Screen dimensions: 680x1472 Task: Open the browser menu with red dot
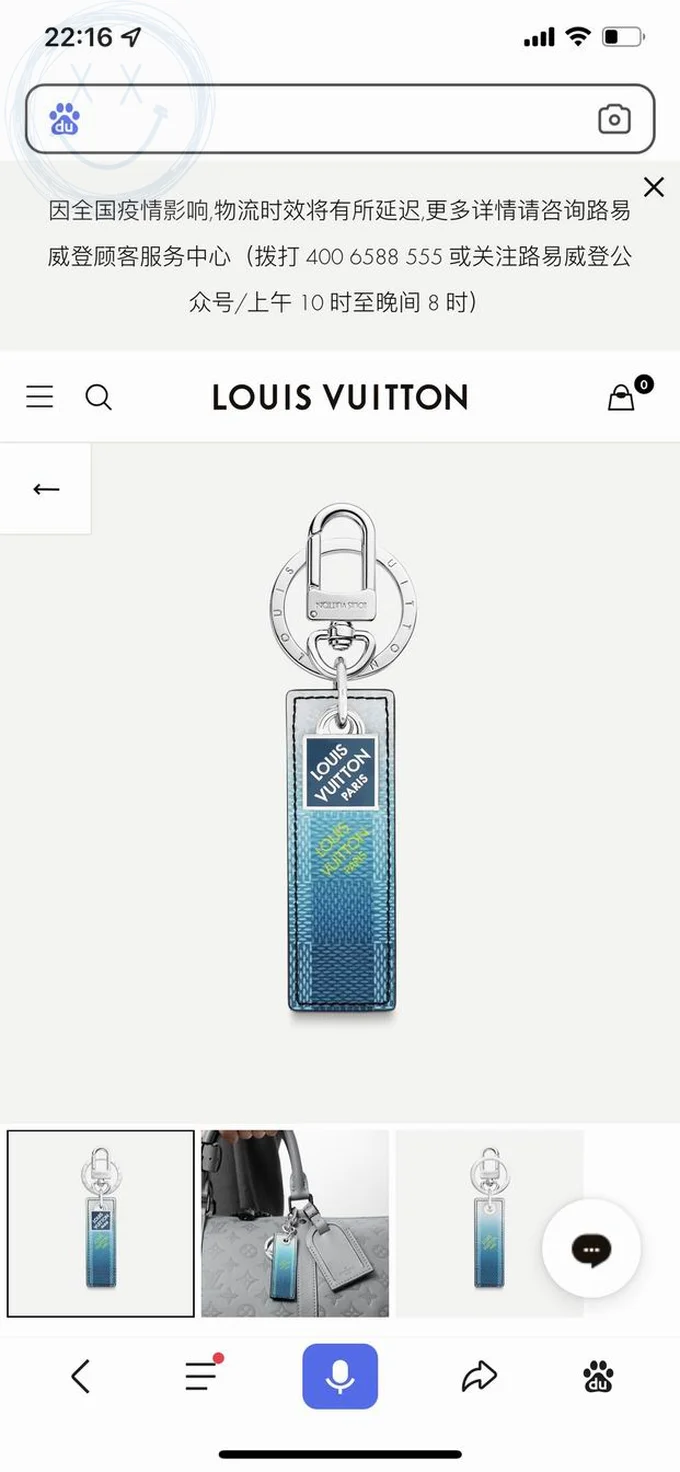201,1376
